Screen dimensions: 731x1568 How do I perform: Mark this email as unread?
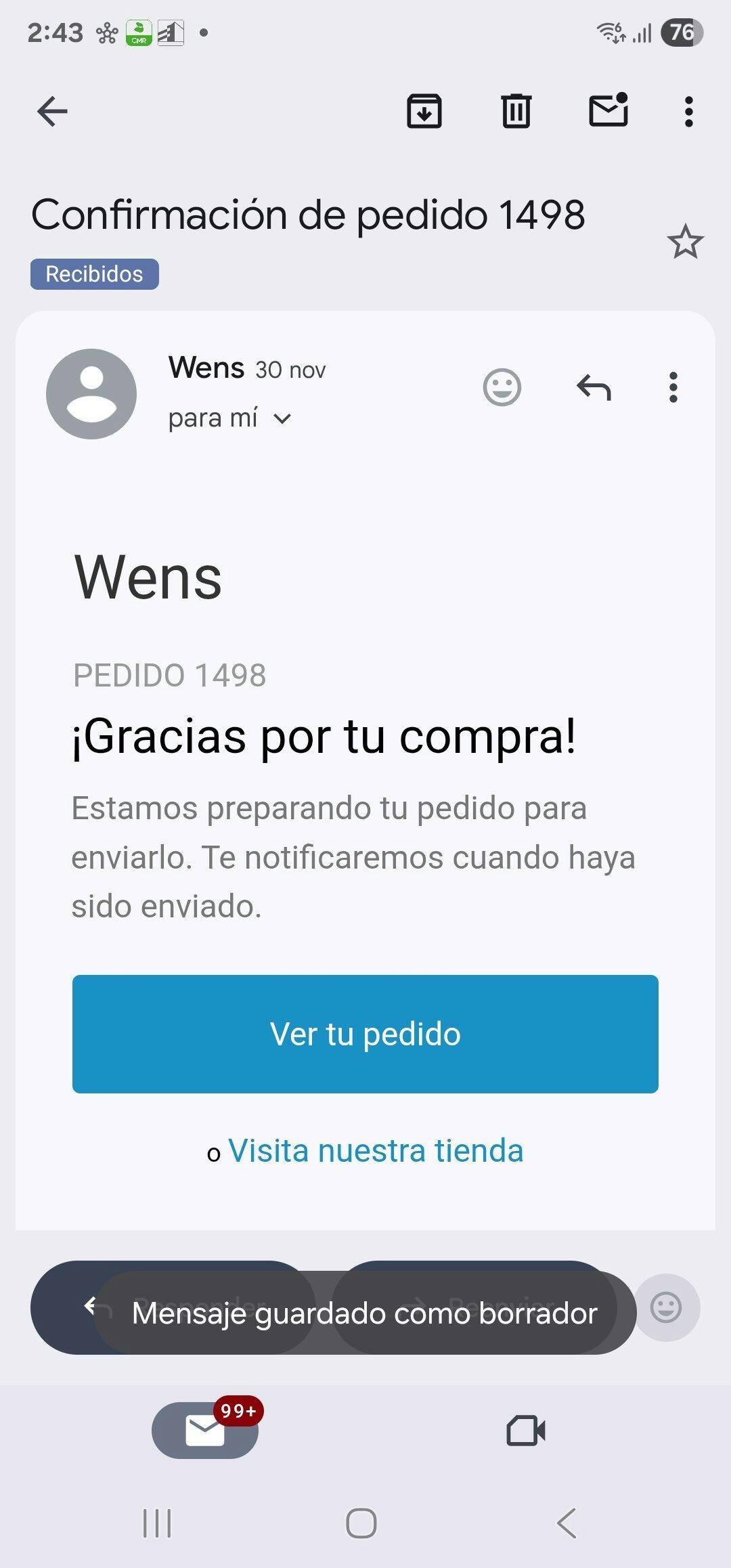[608, 110]
